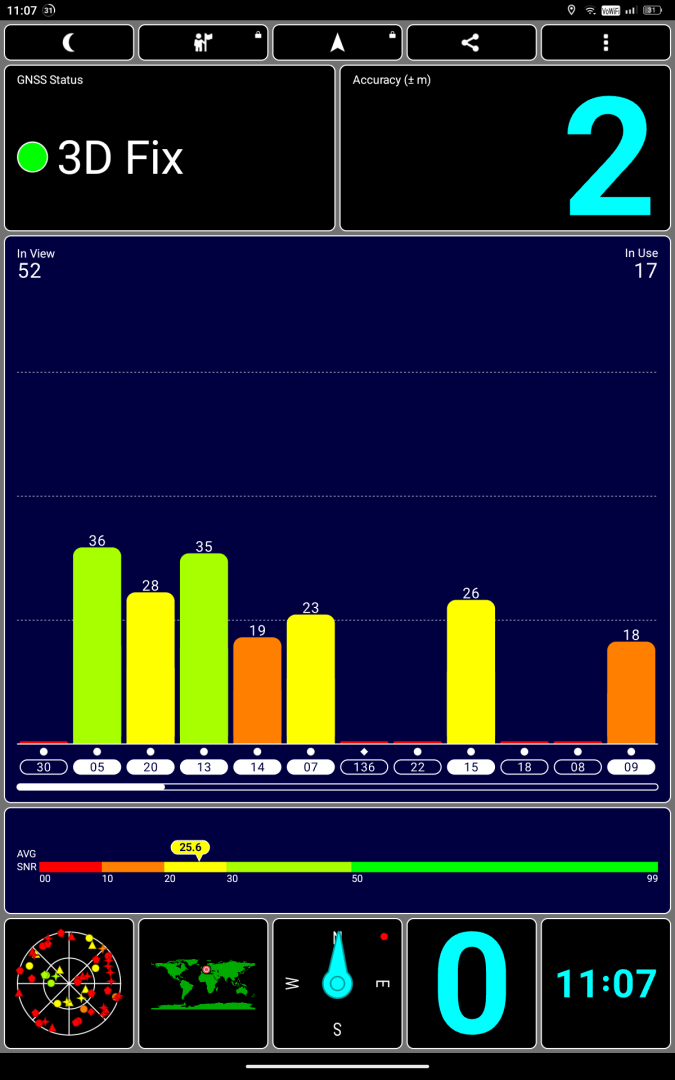Tap the satellite 05 signal bar

point(97,645)
